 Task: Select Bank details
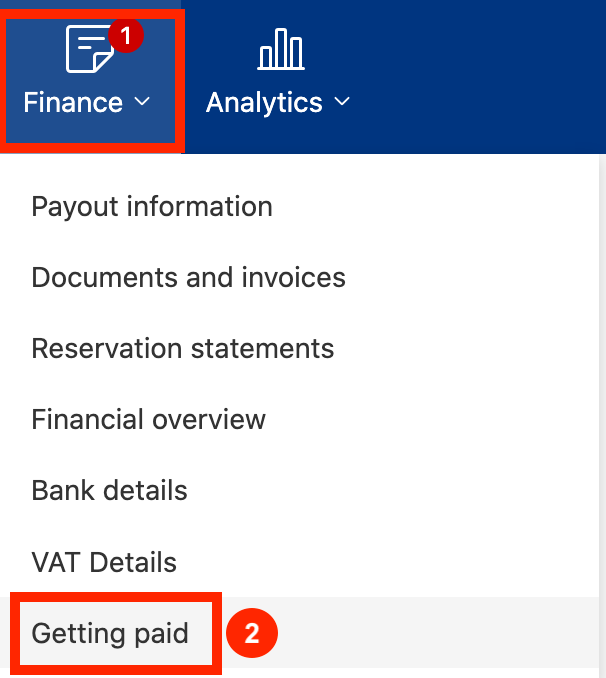click(x=109, y=491)
